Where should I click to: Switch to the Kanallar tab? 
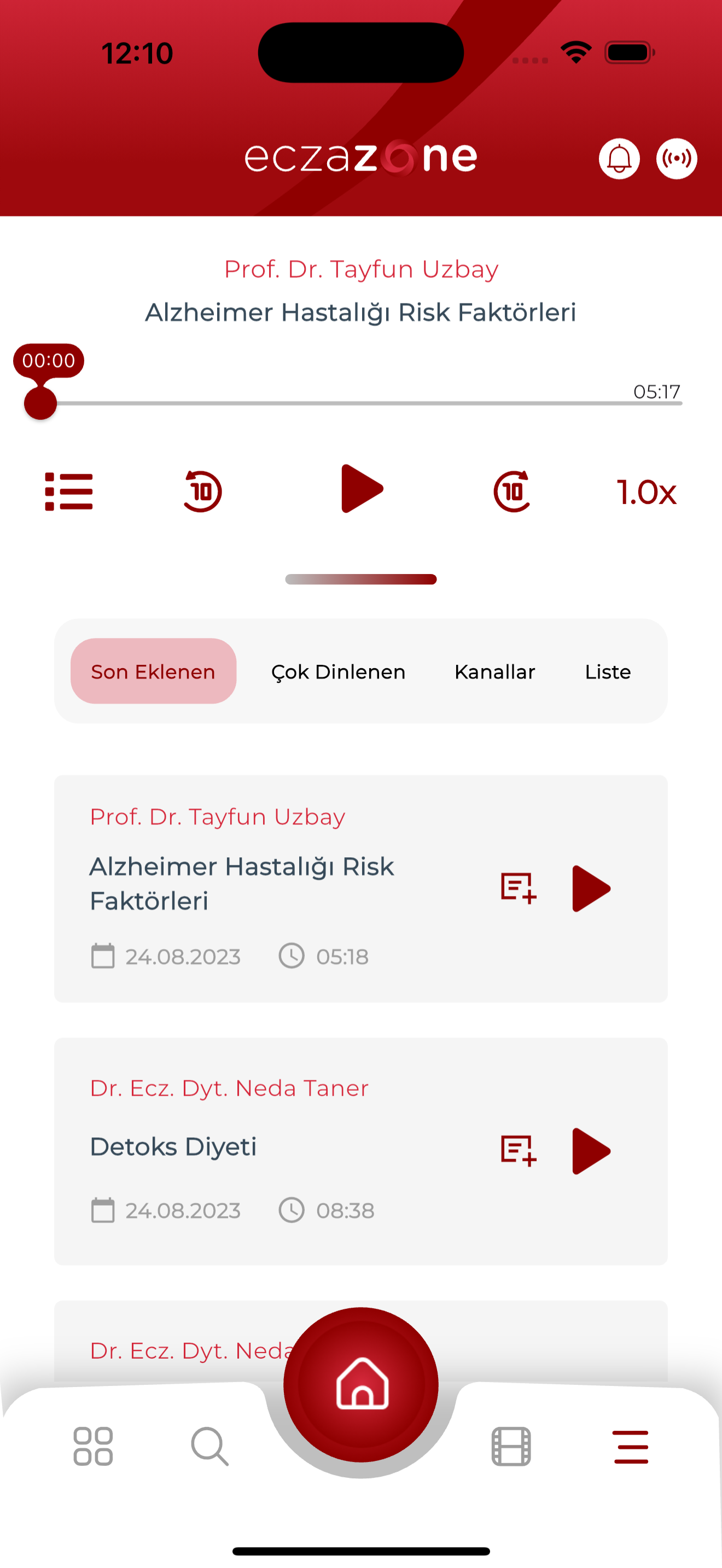pos(495,671)
